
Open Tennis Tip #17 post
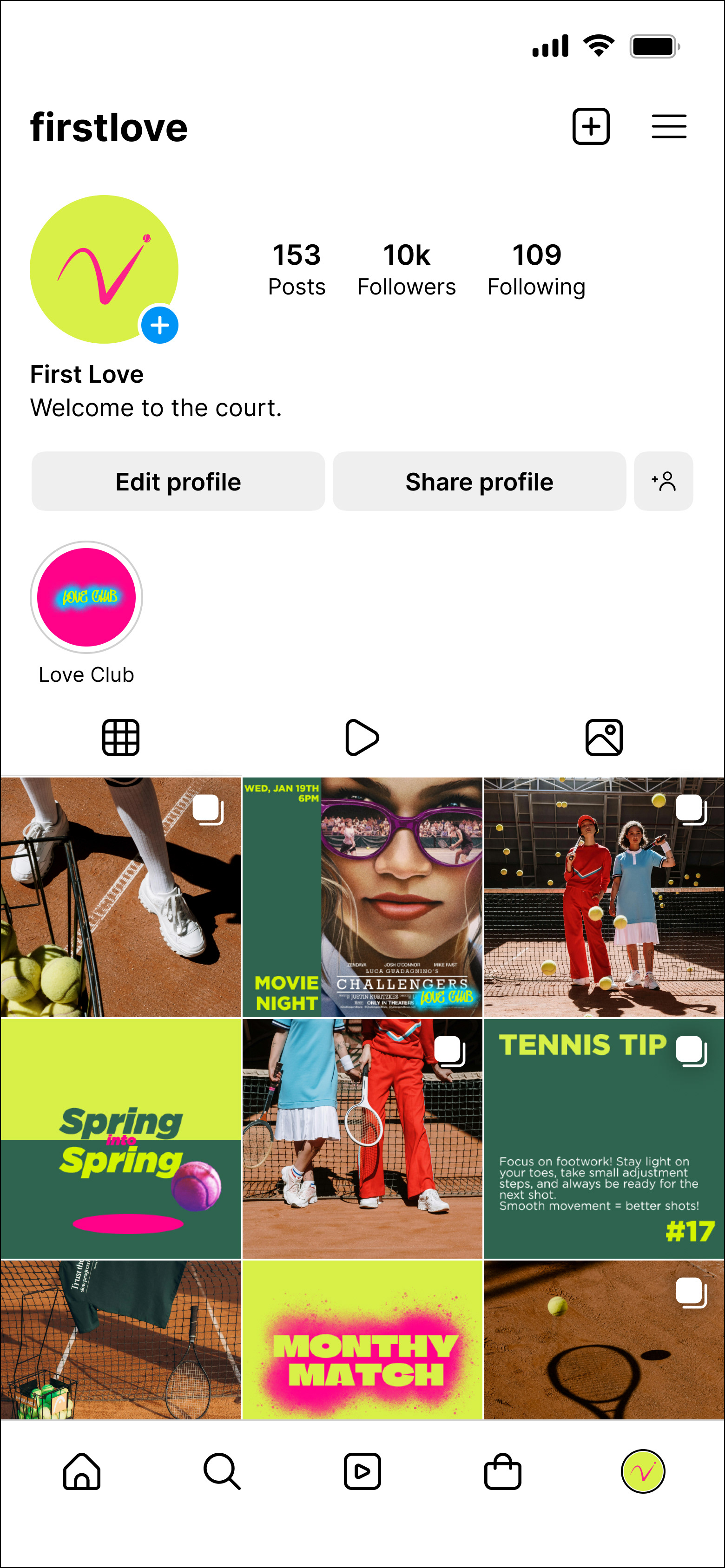click(x=603, y=1138)
